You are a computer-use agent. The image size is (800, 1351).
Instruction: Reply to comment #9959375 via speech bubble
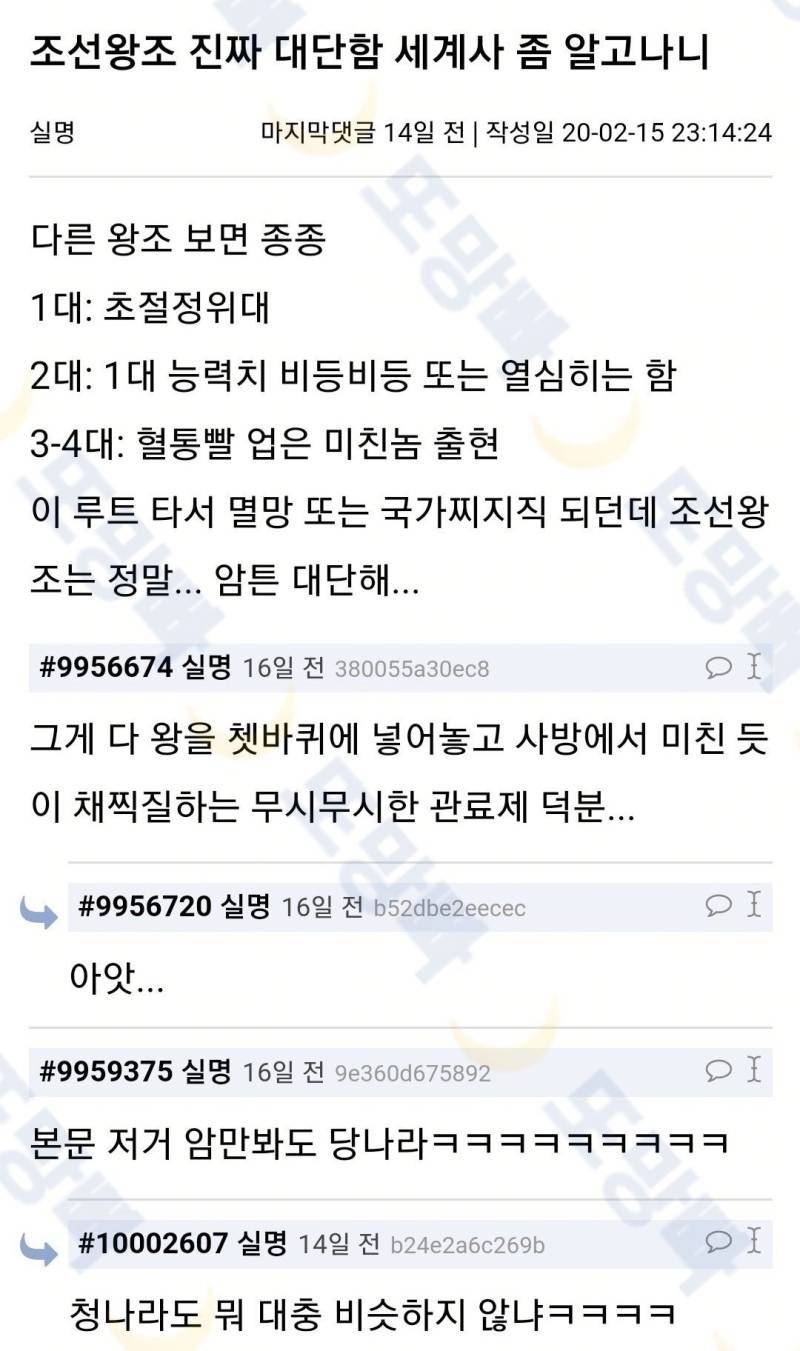(x=718, y=1071)
